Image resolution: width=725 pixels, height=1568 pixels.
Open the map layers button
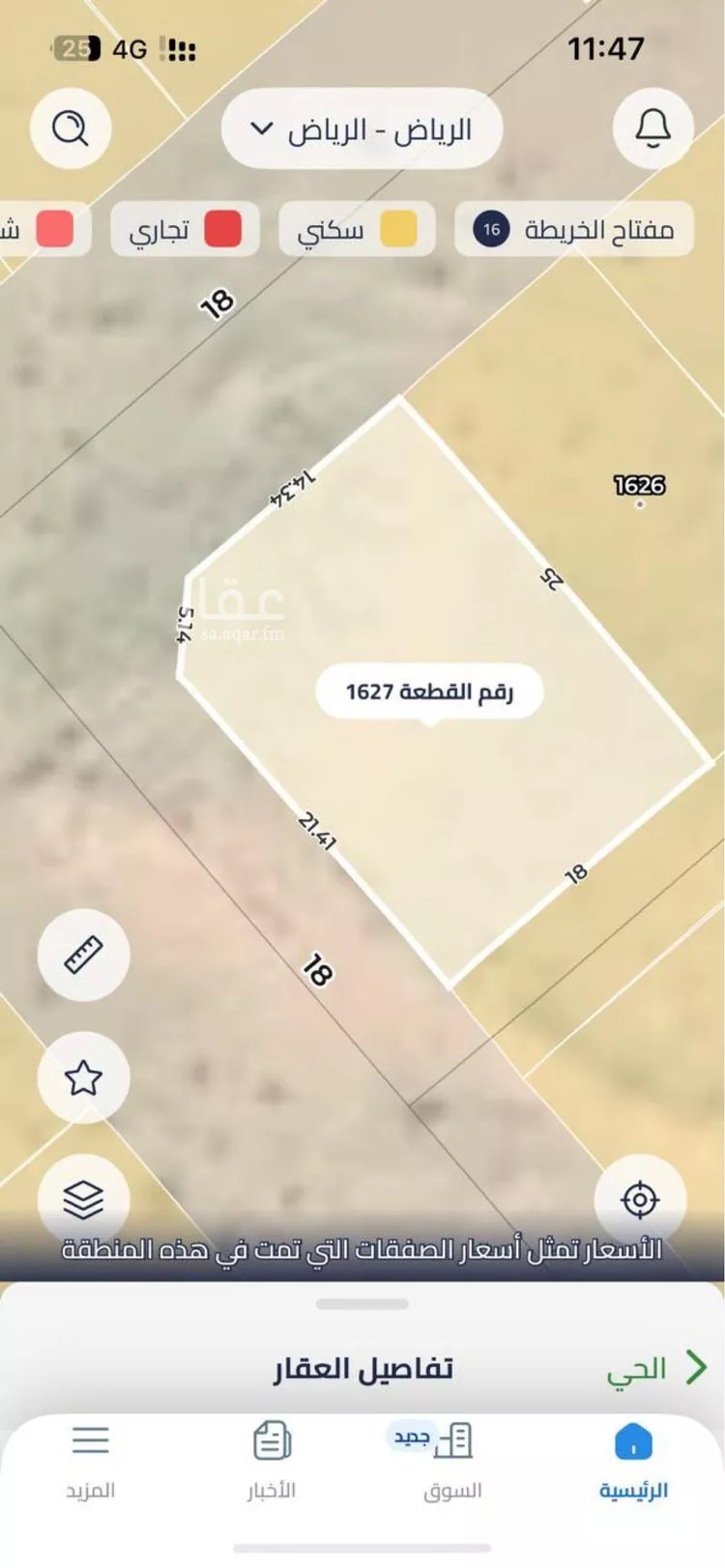[83, 1198]
